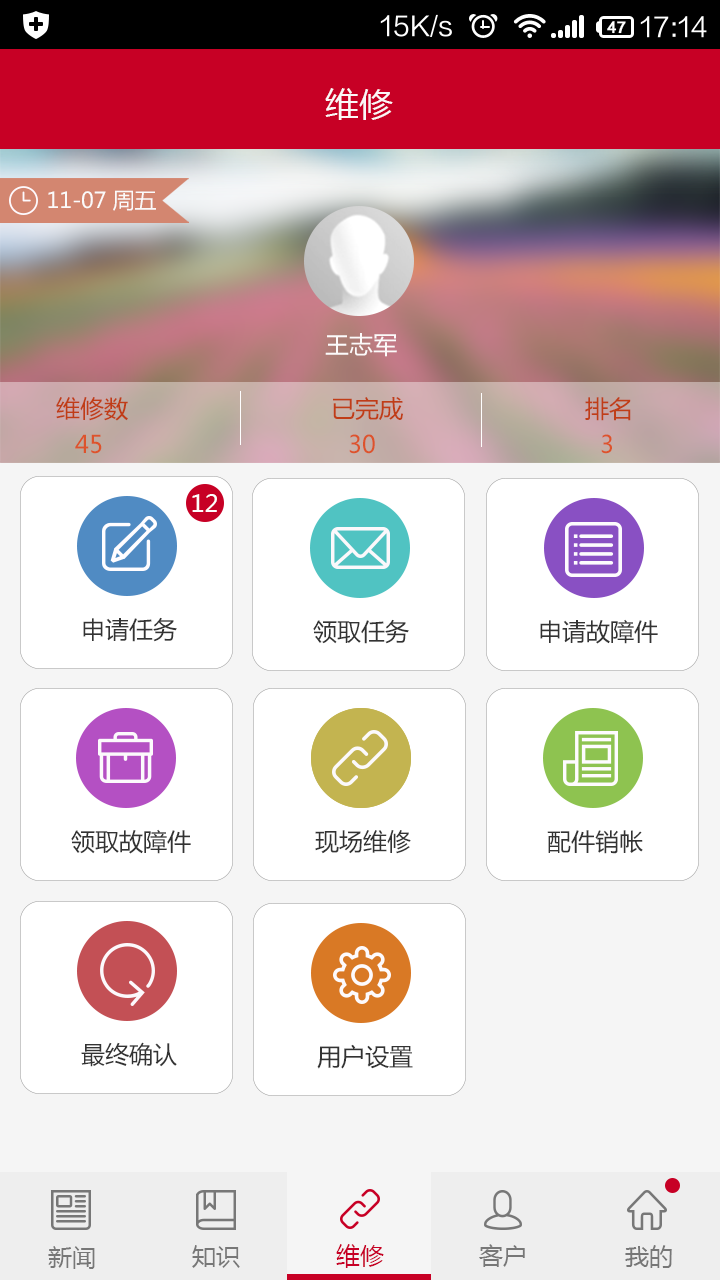Open the 领取任务 tile
This screenshot has height=1280, width=720.
[359, 574]
